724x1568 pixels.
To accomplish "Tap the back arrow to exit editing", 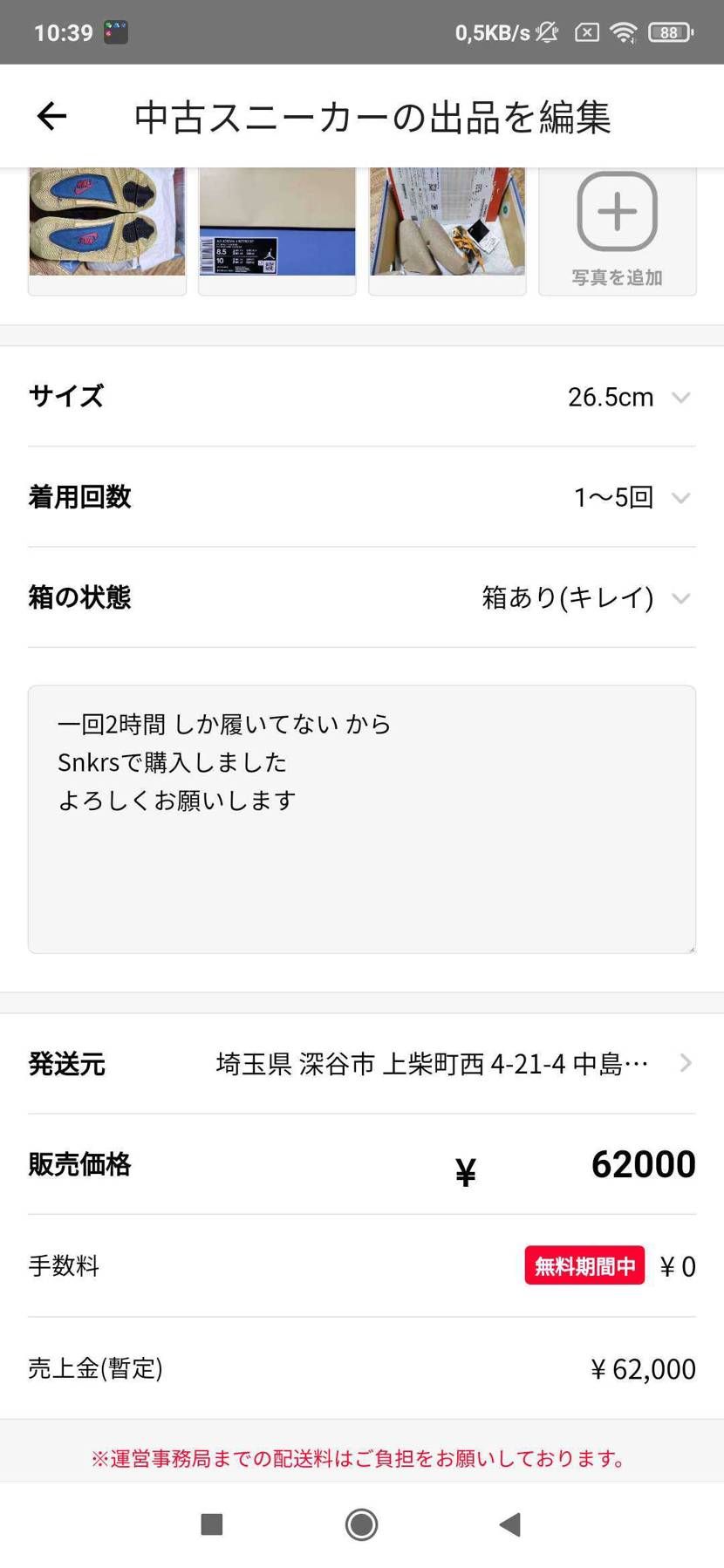I will click(x=51, y=115).
